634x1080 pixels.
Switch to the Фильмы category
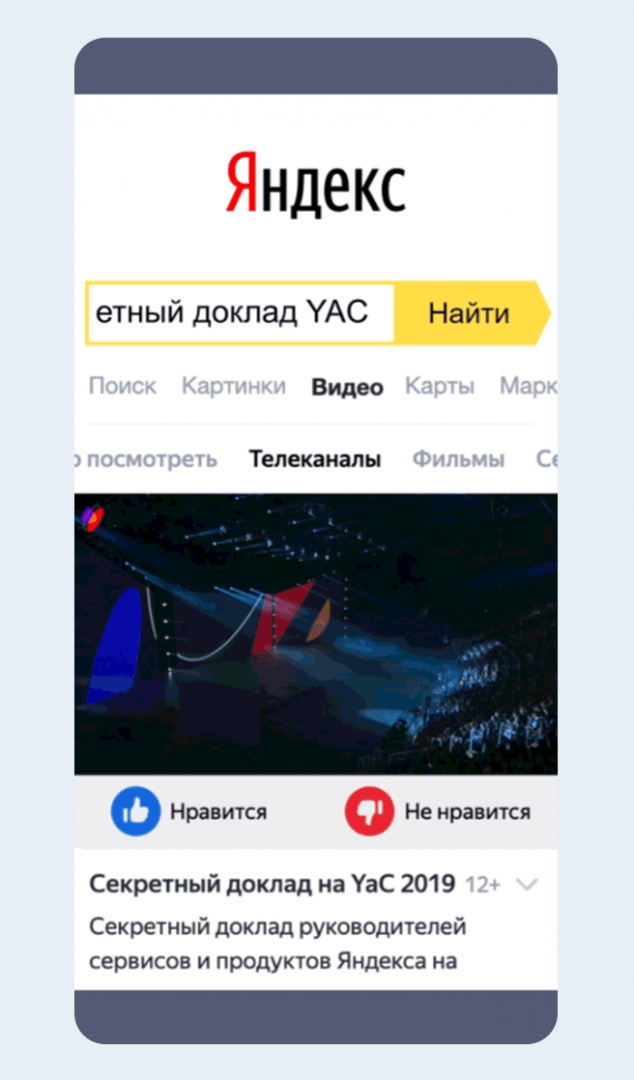(458, 460)
